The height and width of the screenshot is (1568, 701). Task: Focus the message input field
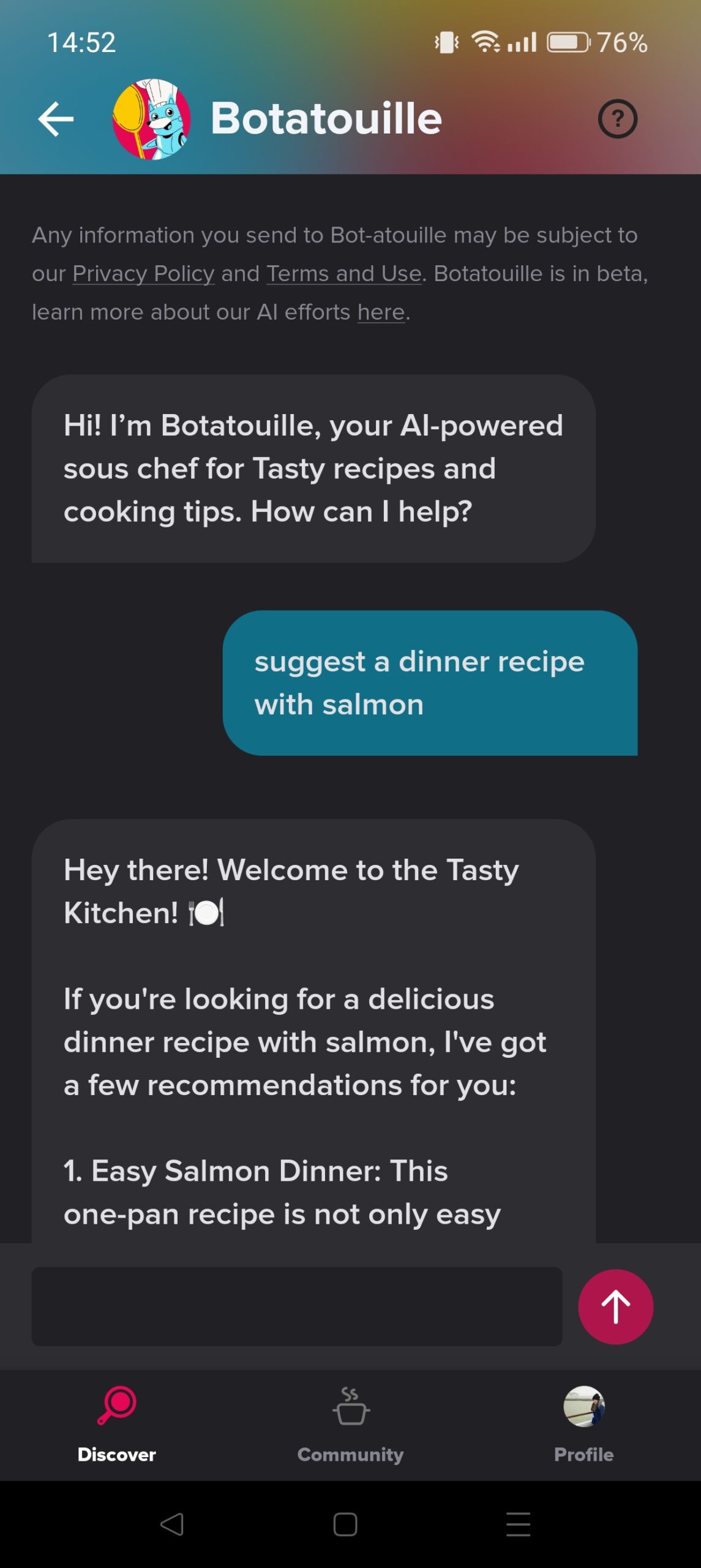[297, 1306]
